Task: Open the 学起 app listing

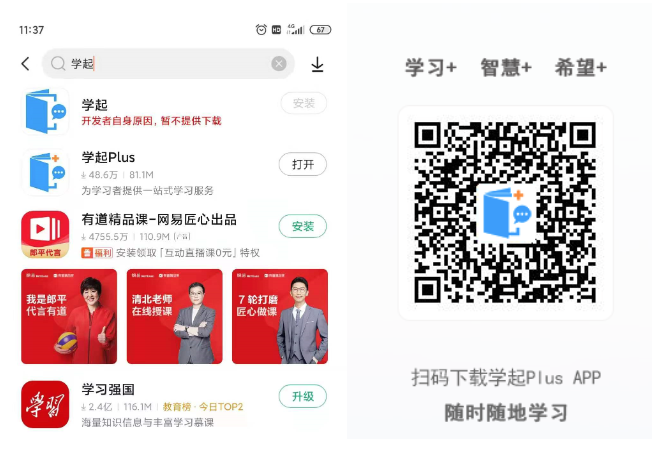Action: 150,111
